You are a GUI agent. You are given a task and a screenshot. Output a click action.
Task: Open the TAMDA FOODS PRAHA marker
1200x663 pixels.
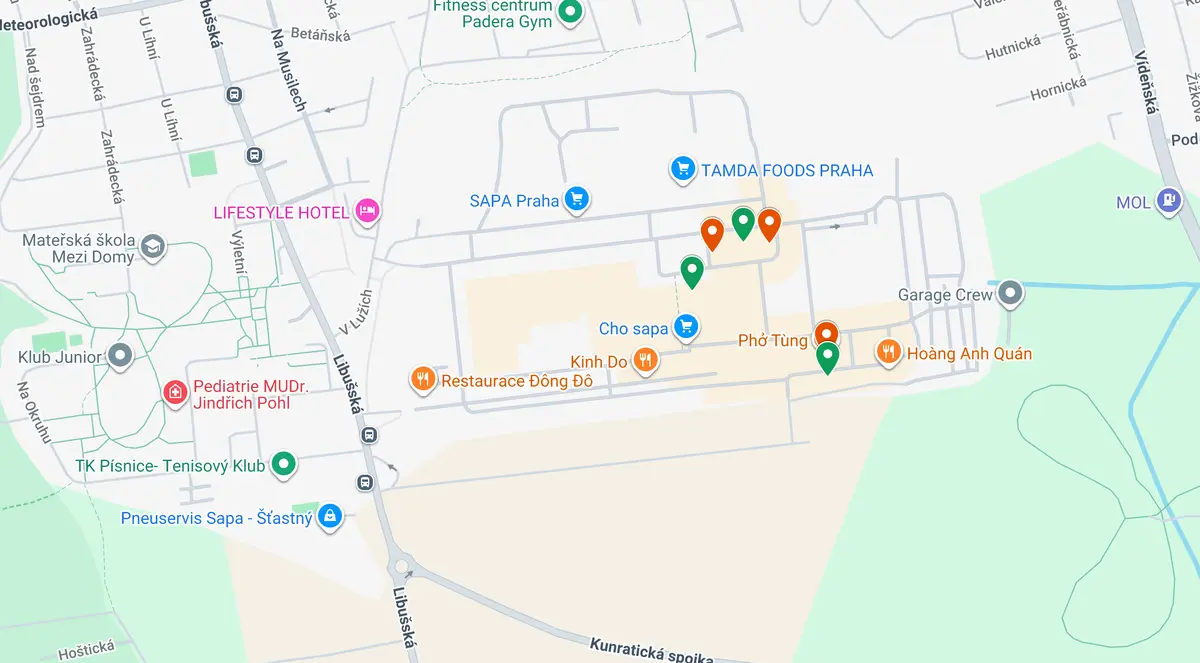[683, 169]
